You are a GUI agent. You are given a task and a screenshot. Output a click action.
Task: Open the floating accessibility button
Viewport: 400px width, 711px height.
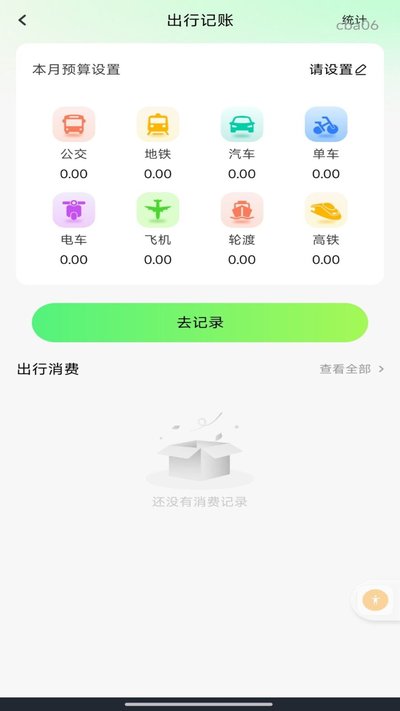pos(376,600)
